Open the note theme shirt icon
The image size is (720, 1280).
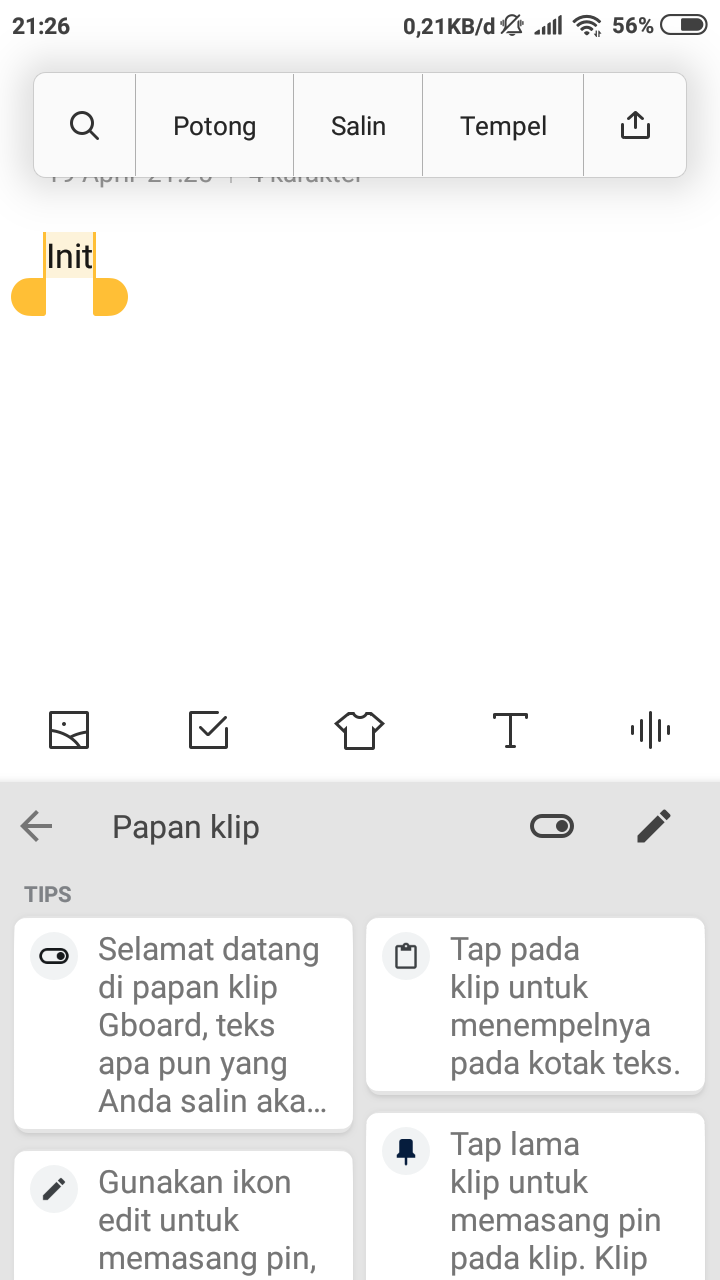tap(359, 730)
